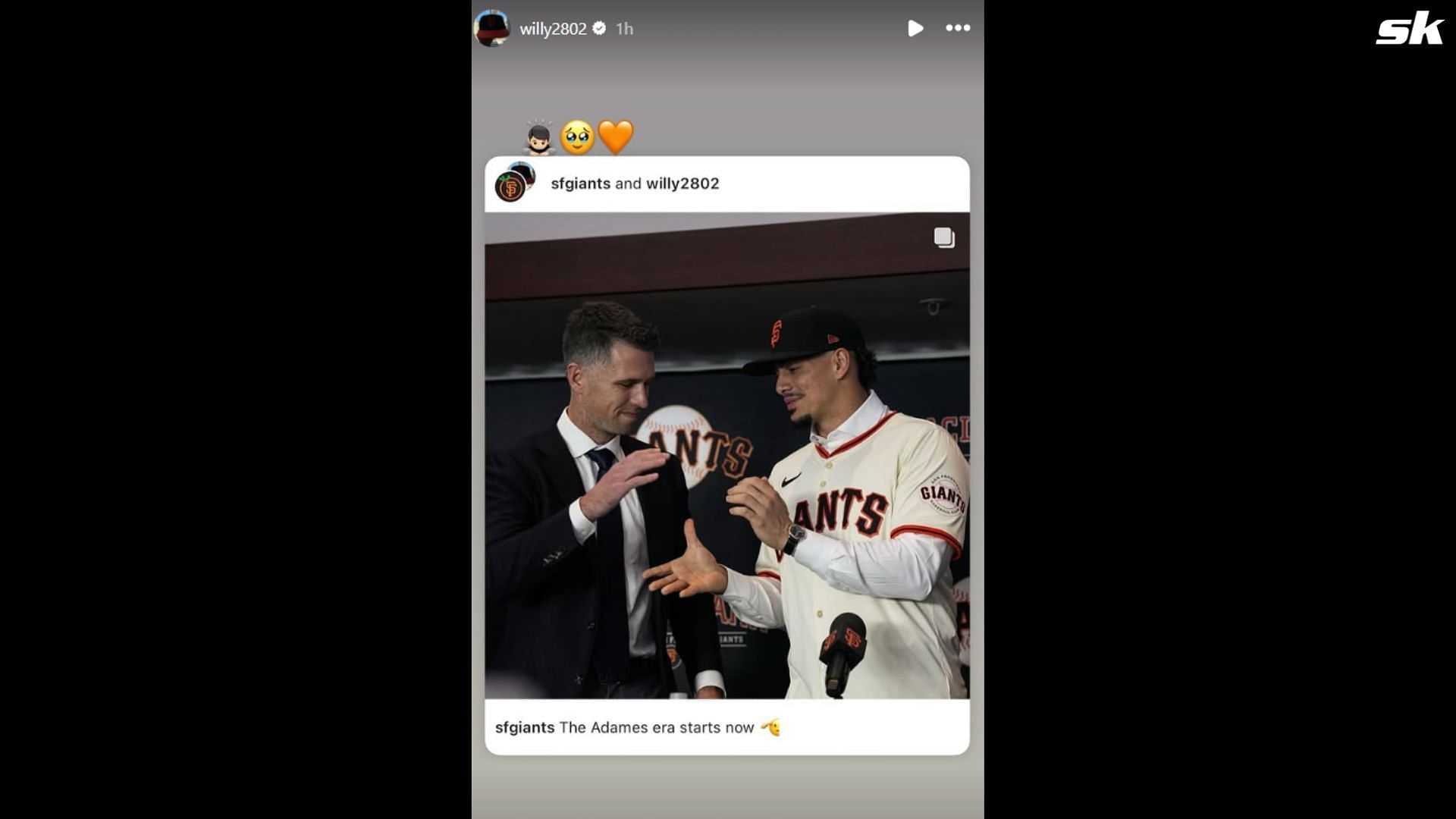Open the shared sfgiants post
Image resolution: width=1456 pixels, height=819 pixels.
click(726, 455)
